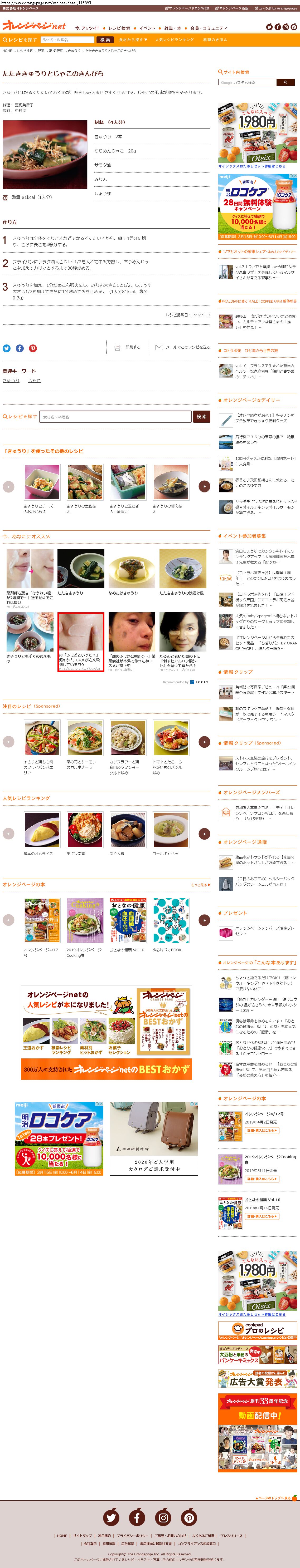
Task: Tap the 検索 button in the orange header bar
Action: click(105, 40)
